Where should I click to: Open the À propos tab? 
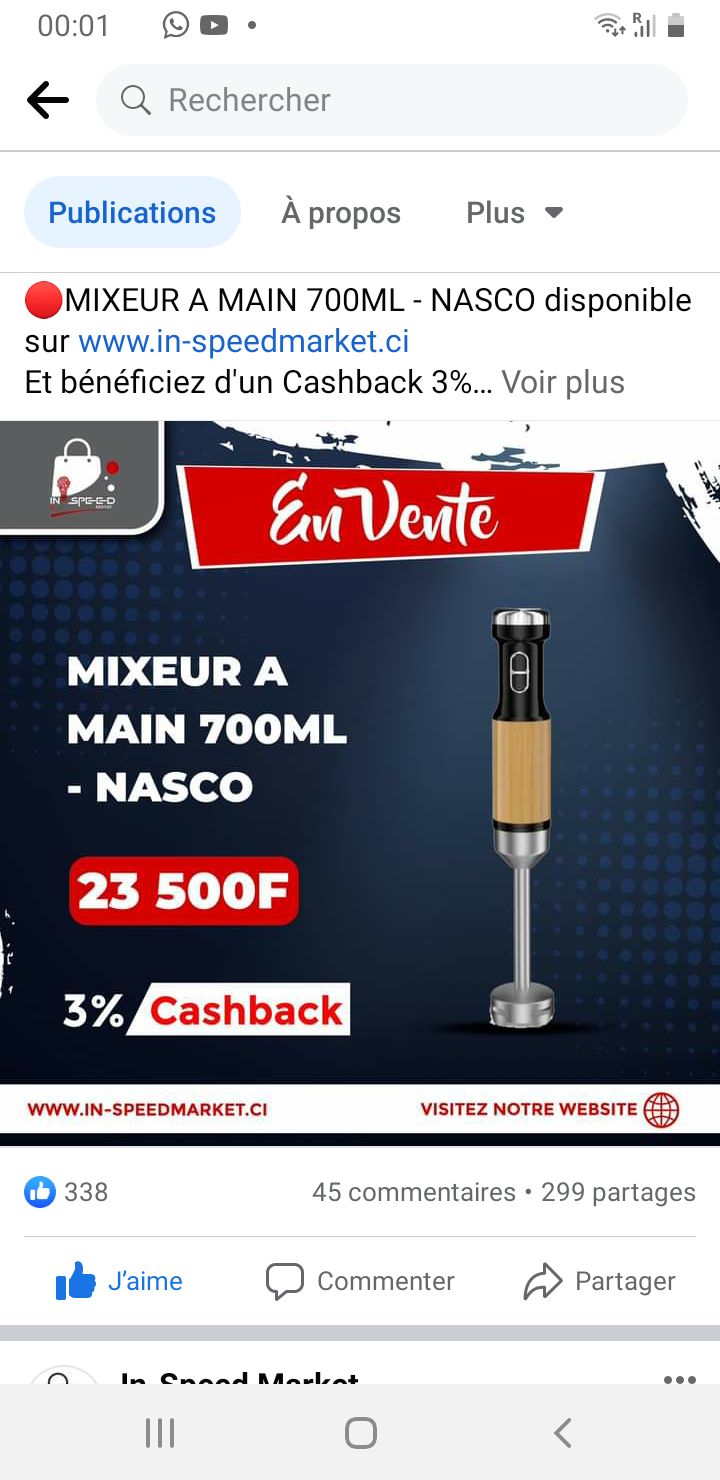341,213
